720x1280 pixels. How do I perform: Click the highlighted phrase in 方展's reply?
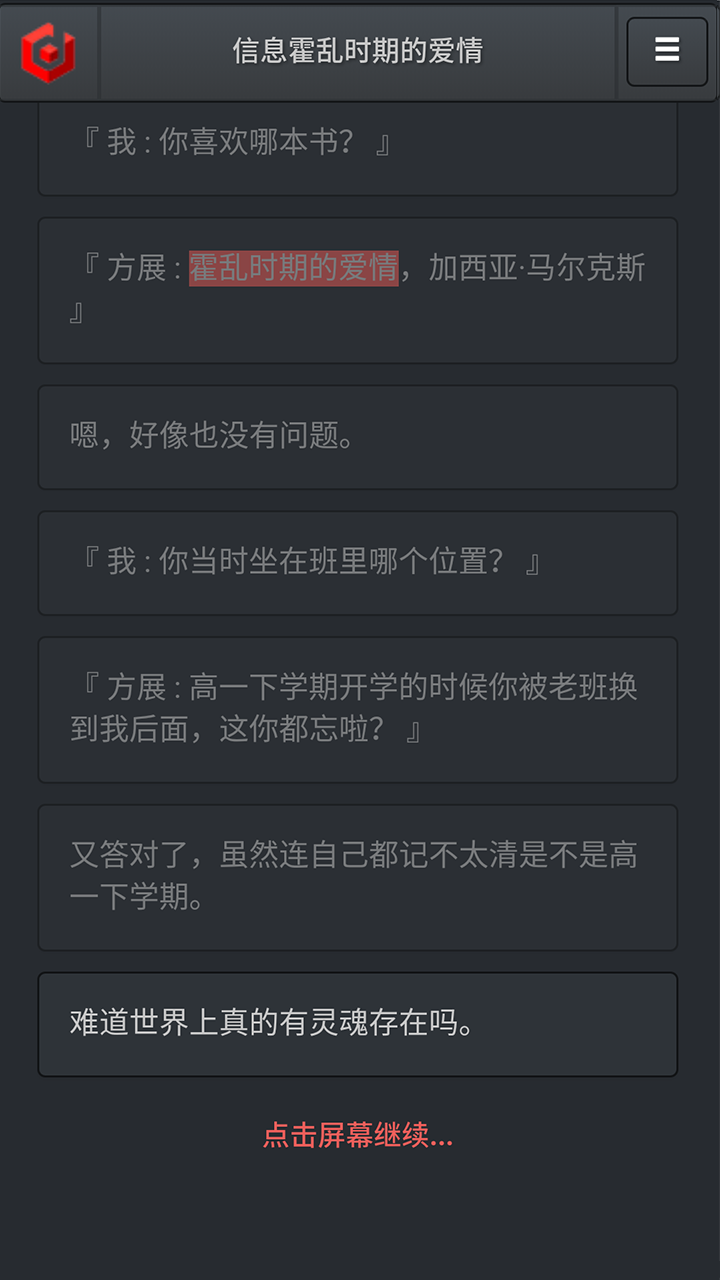tap(294, 267)
